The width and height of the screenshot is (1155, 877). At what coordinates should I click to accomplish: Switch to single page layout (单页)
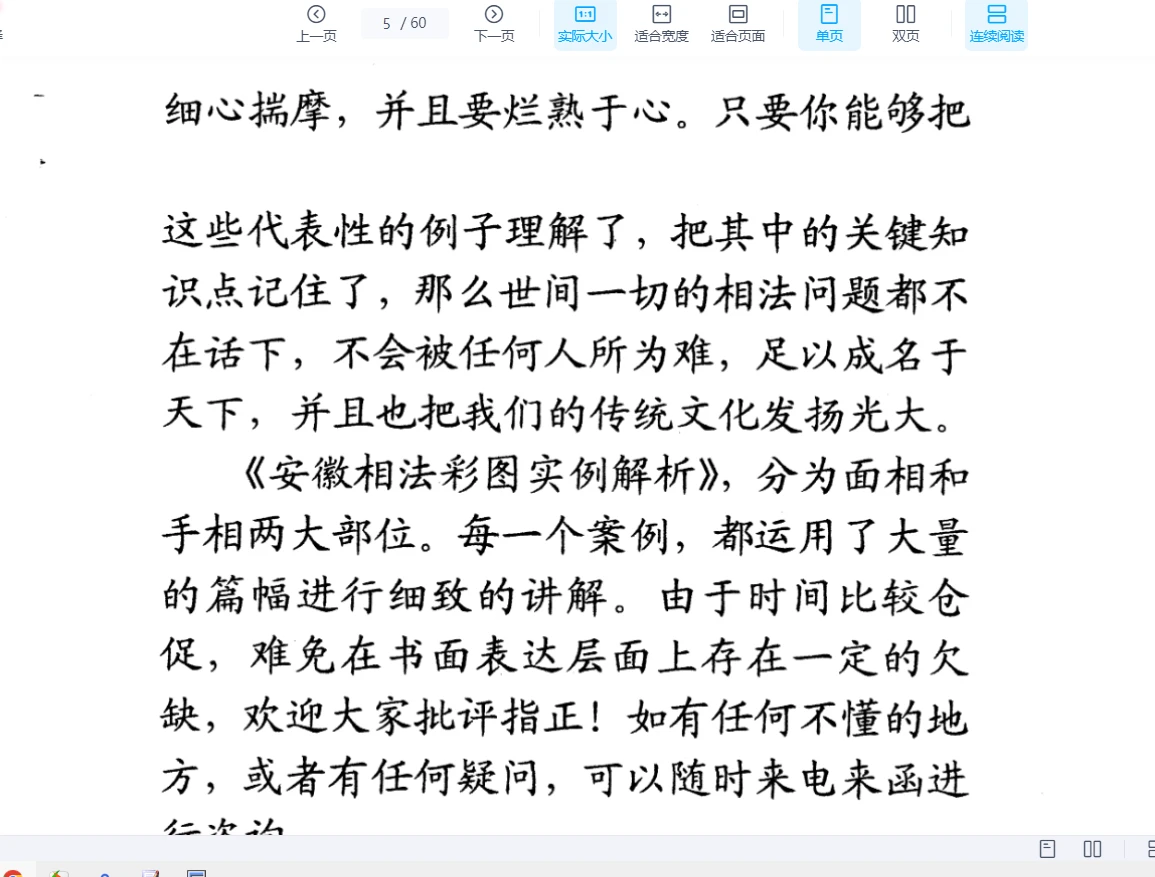tap(829, 23)
